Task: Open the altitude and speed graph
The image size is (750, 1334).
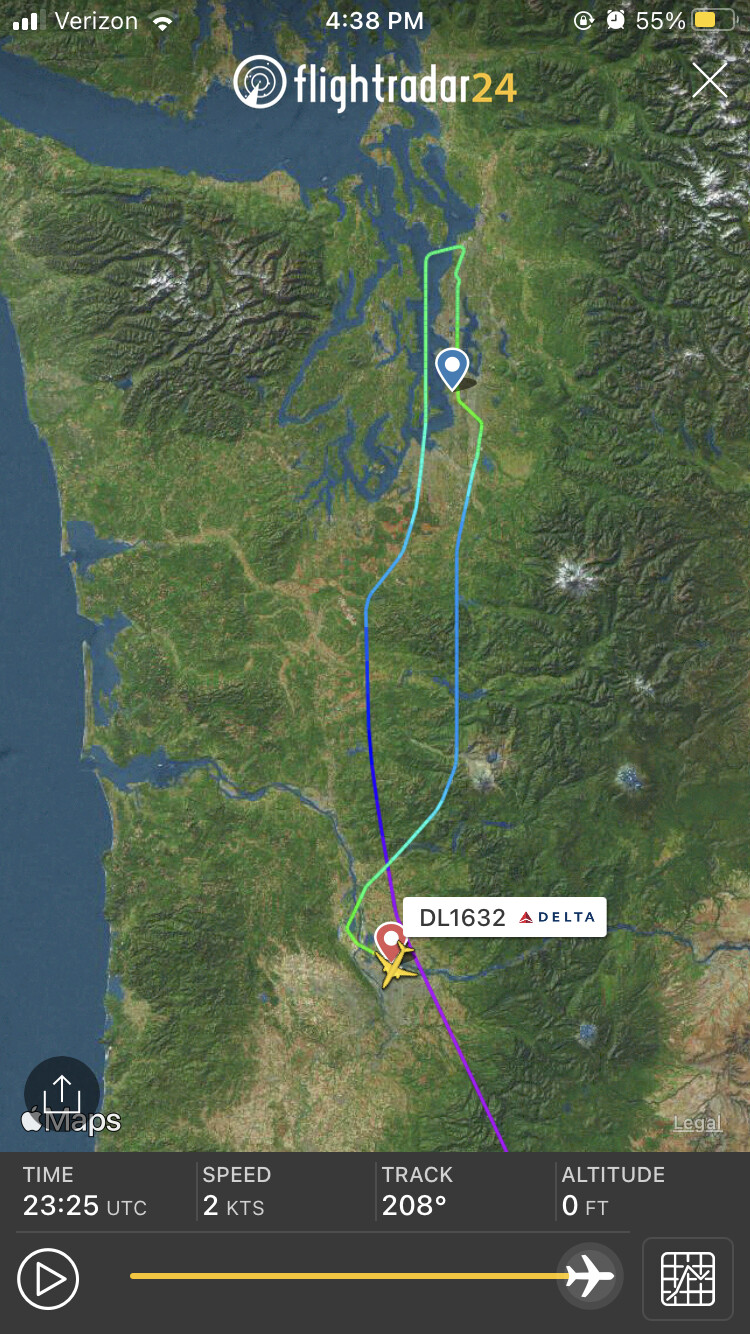Action: pos(688,1278)
